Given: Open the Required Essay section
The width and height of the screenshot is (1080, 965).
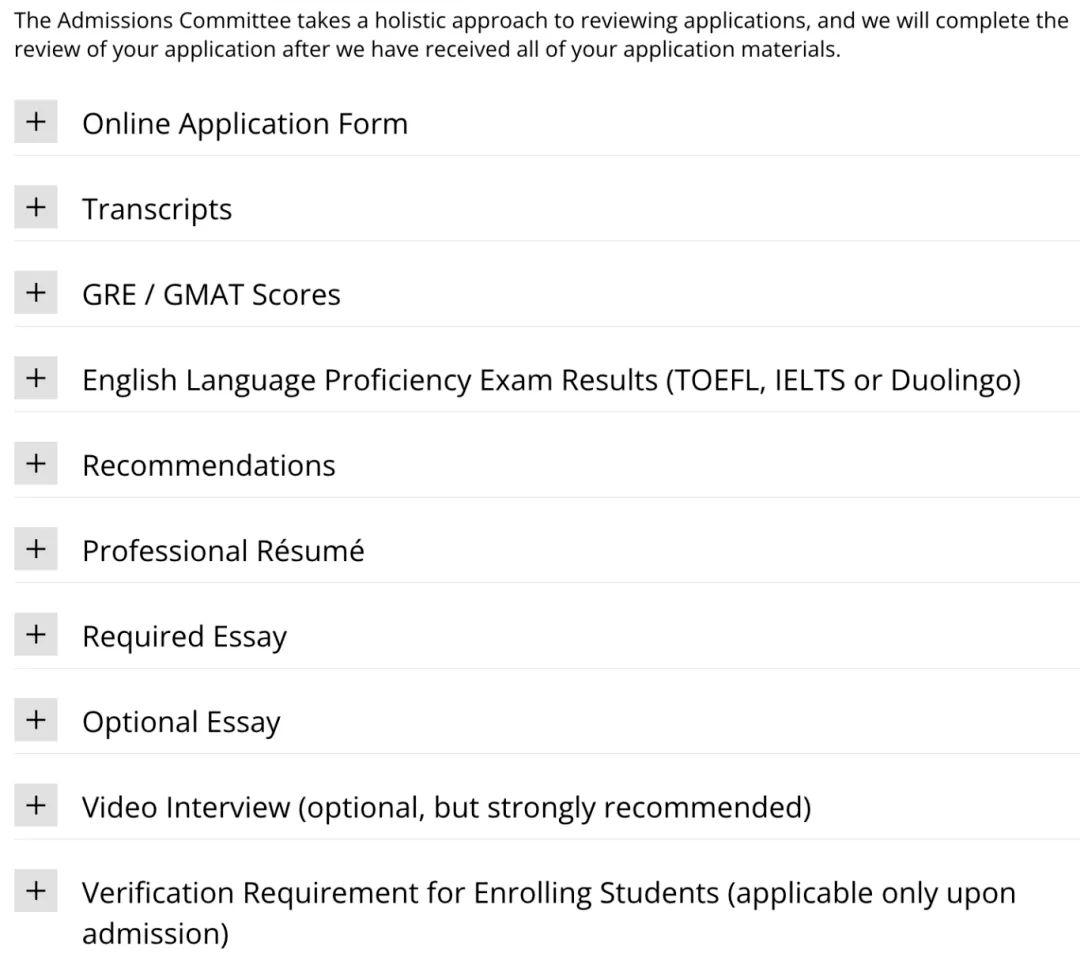Looking at the screenshot, I should click(36, 636).
